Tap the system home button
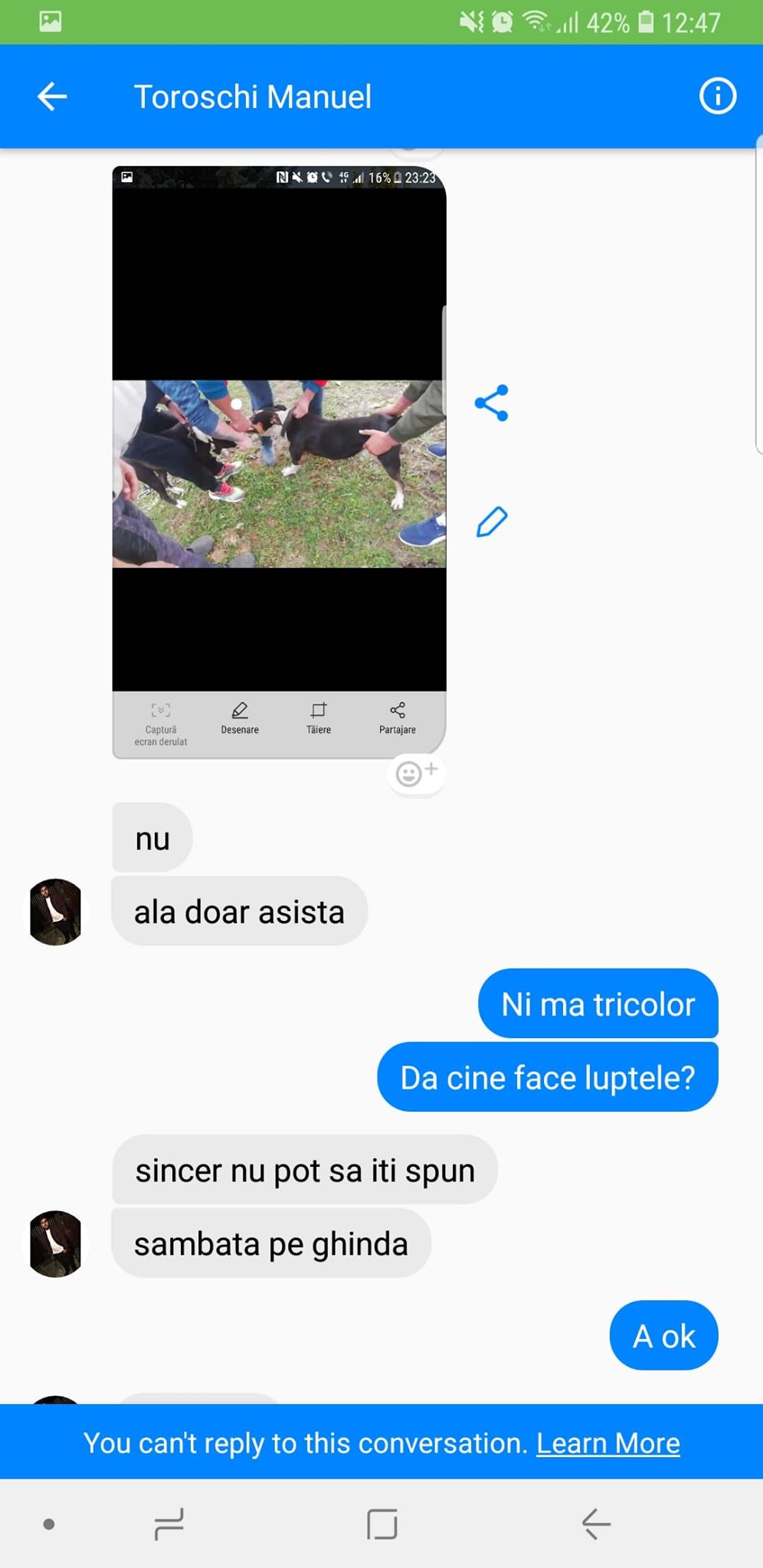This screenshot has height=1568, width=763. [x=381, y=1524]
